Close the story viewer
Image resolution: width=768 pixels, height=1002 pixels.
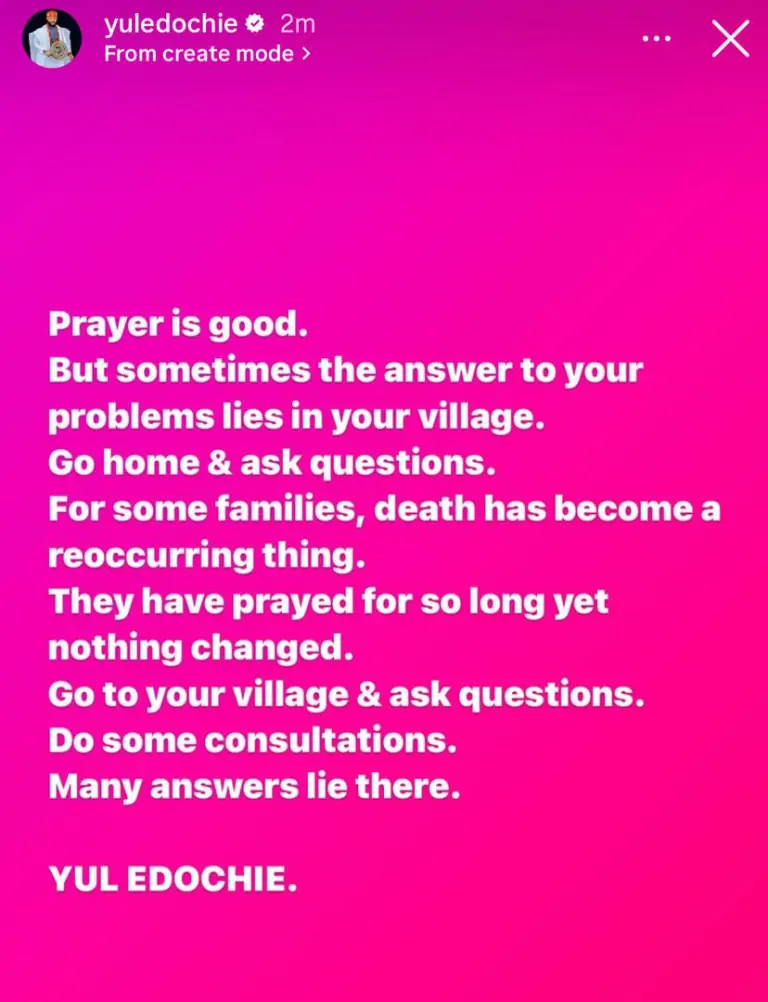[730, 39]
